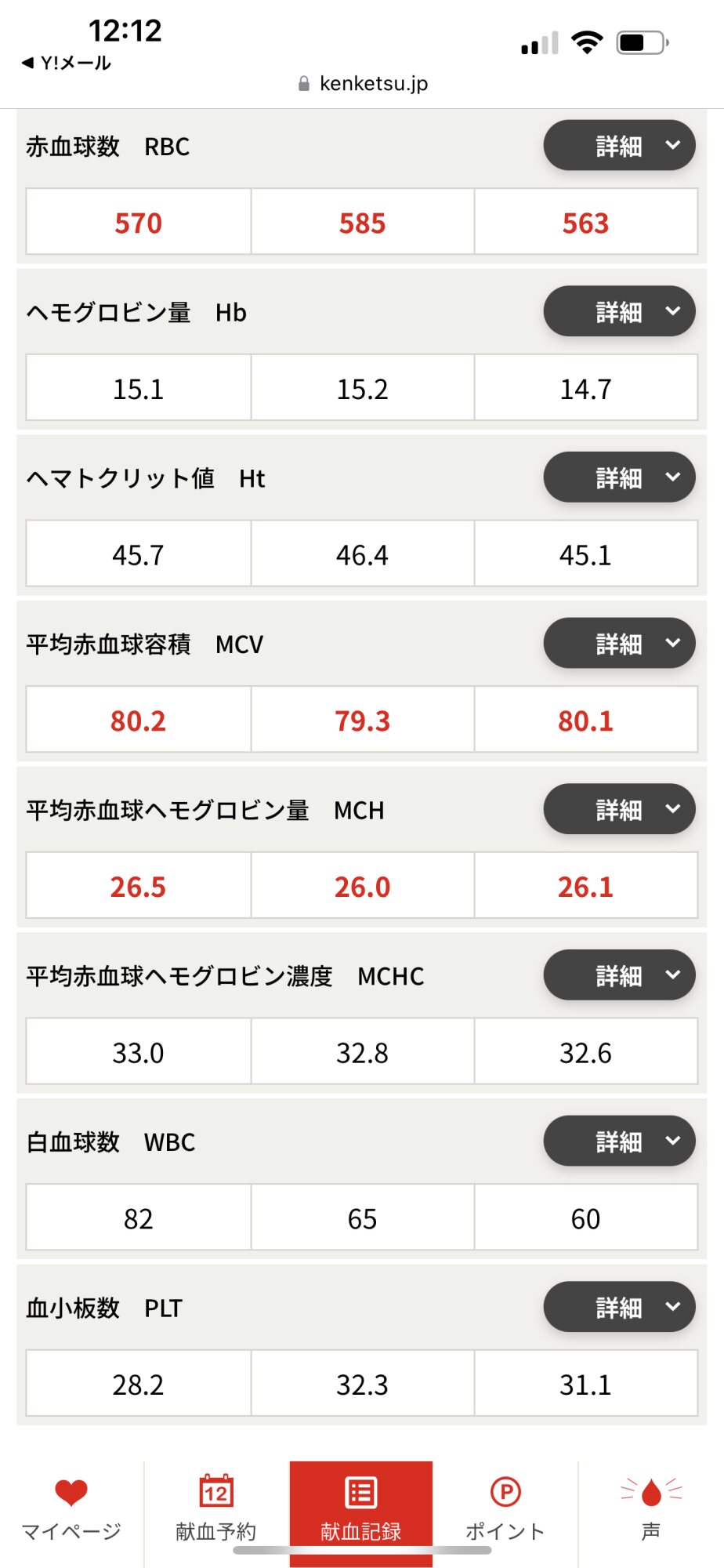Select the 献血記録 tab

click(361, 1509)
